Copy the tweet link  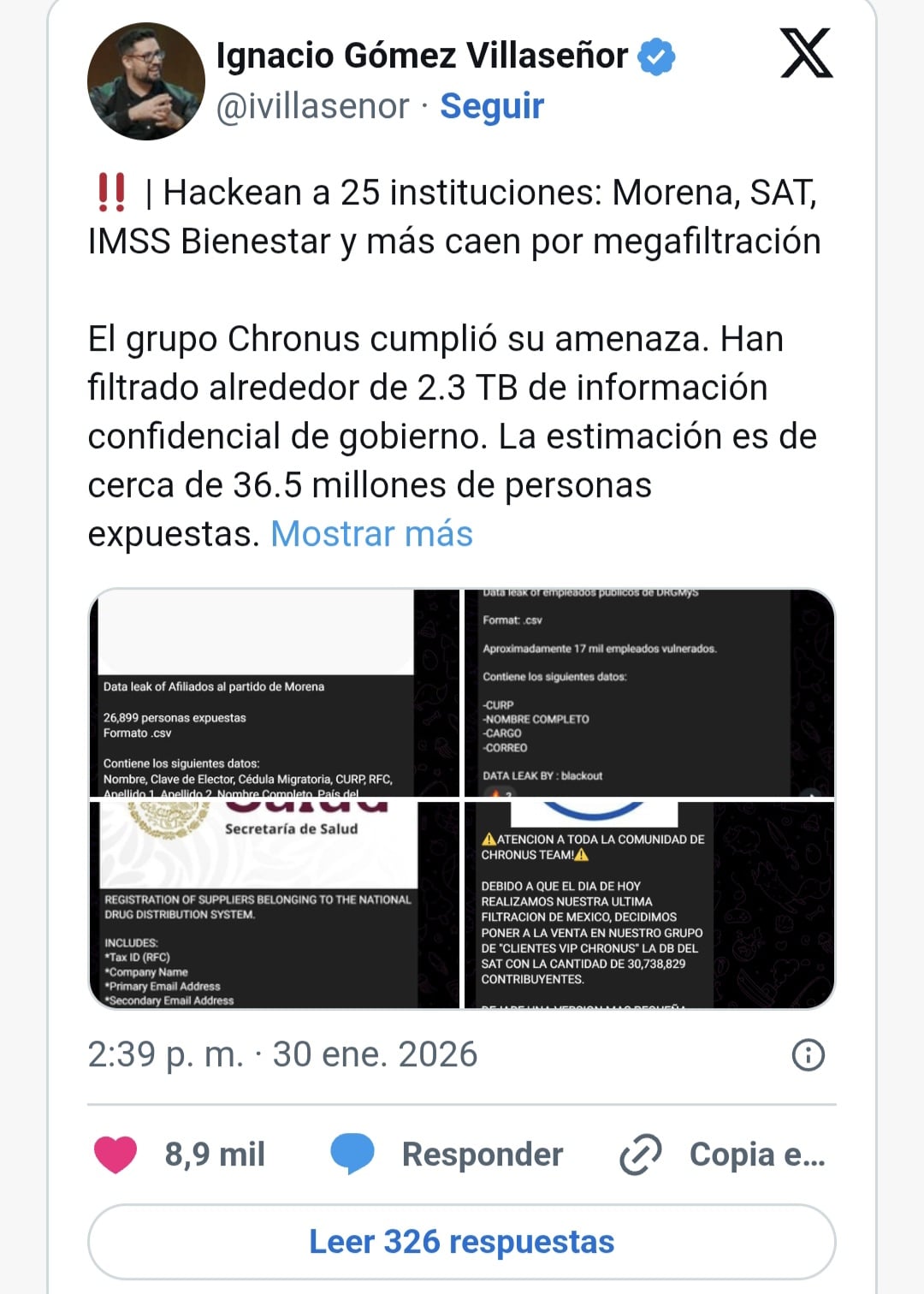pyautogui.click(x=723, y=1155)
